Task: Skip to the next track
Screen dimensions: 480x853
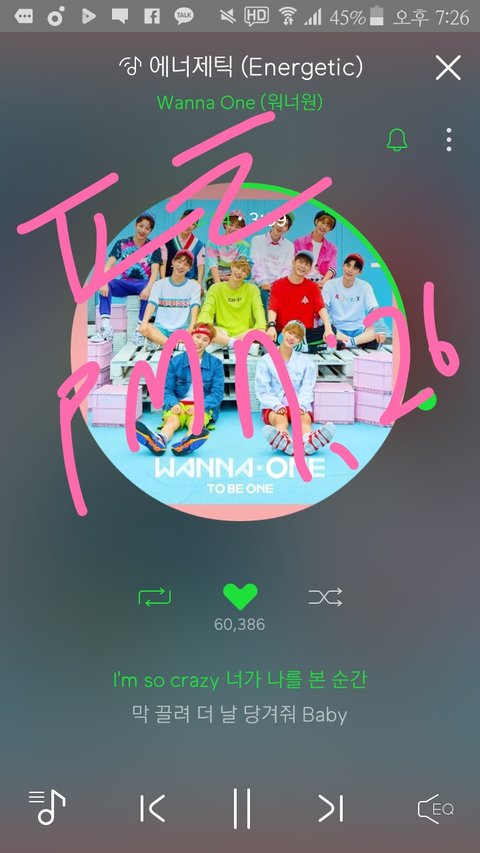Action: tap(330, 808)
